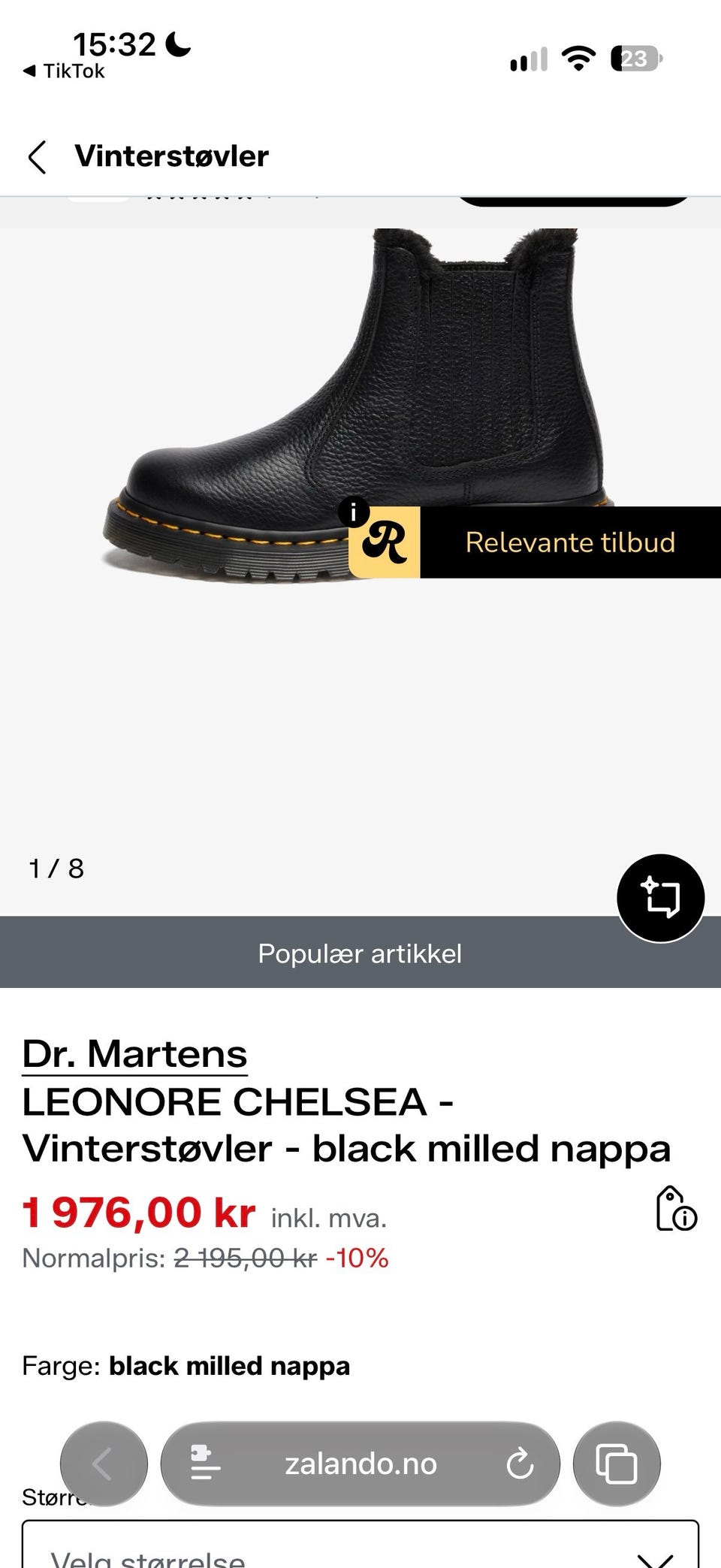Open the boot product image
This screenshot has width=721, height=1568.
pyautogui.click(x=359, y=406)
